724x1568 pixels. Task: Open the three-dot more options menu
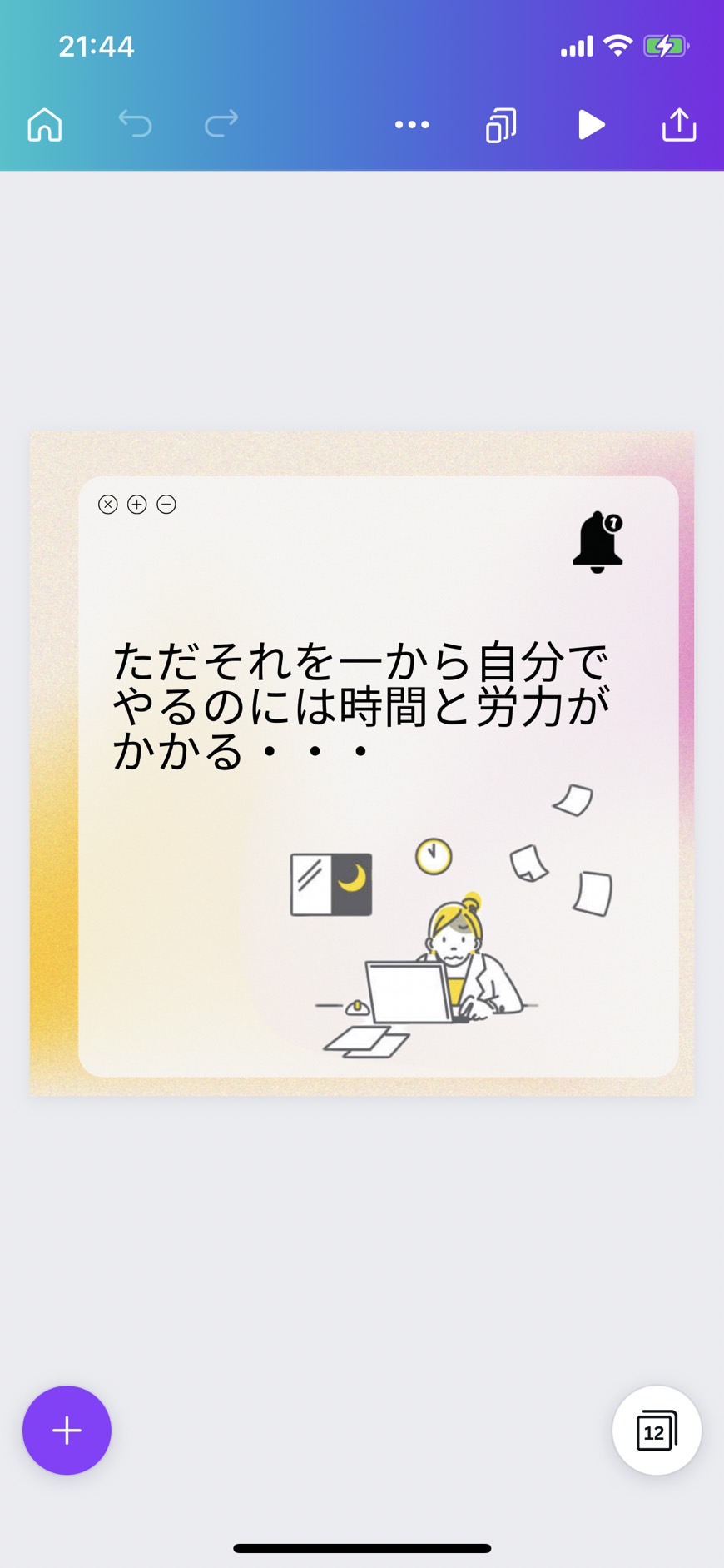click(x=412, y=125)
